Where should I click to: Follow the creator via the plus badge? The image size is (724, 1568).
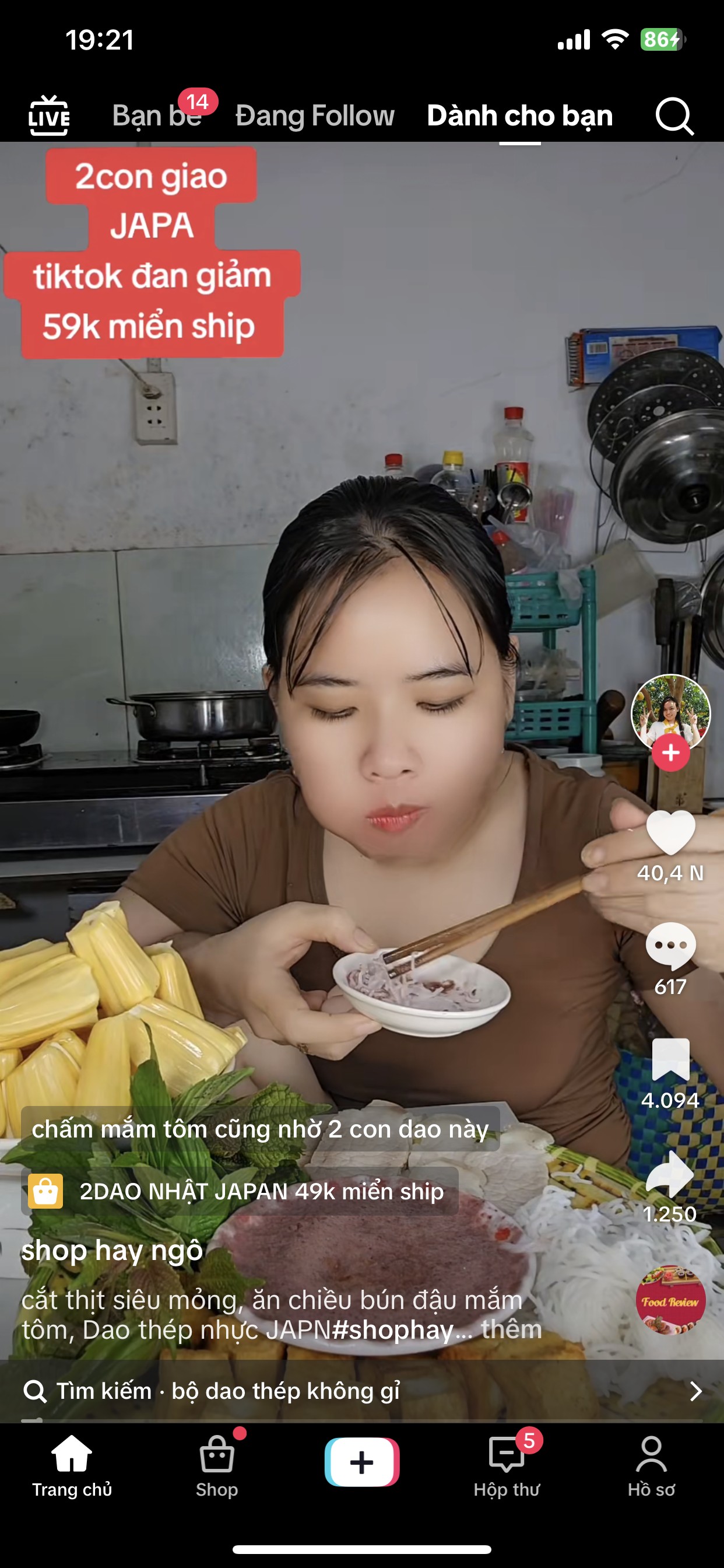(670, 753)
